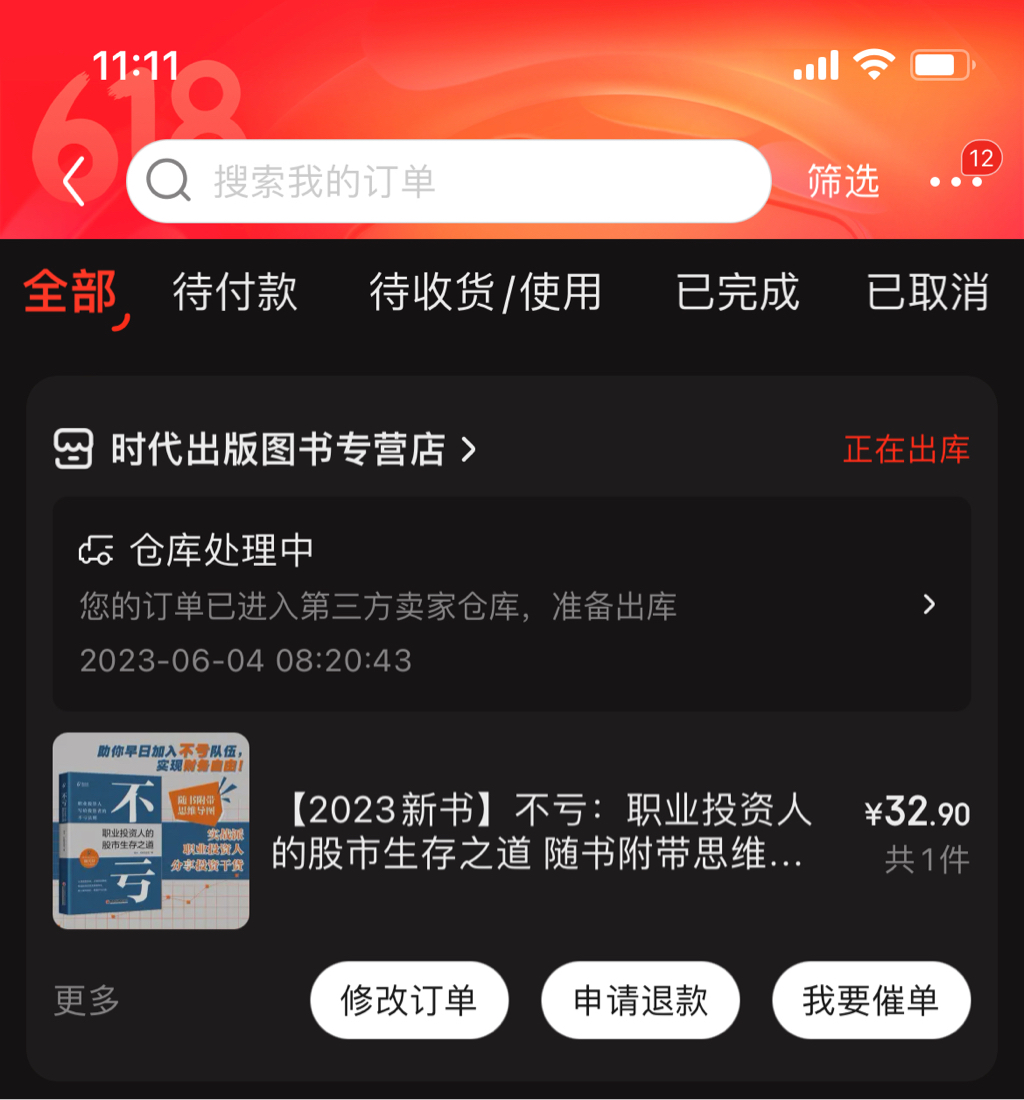Viewport: 1024px width, 1100px height.
Task: Open the three-dot more menu
Action: coord(955,182)
